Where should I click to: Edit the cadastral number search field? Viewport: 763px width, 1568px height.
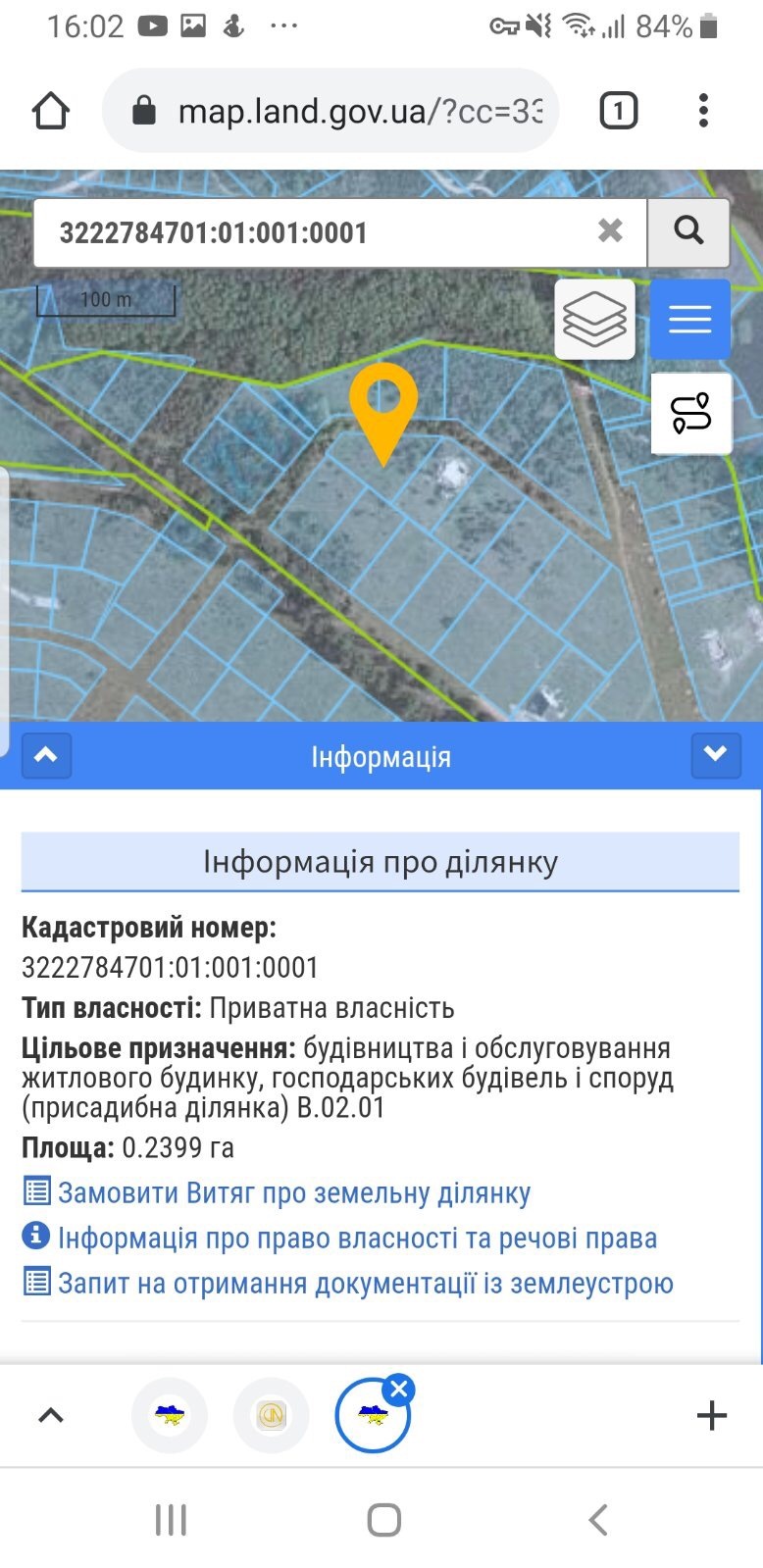[314, 232]
